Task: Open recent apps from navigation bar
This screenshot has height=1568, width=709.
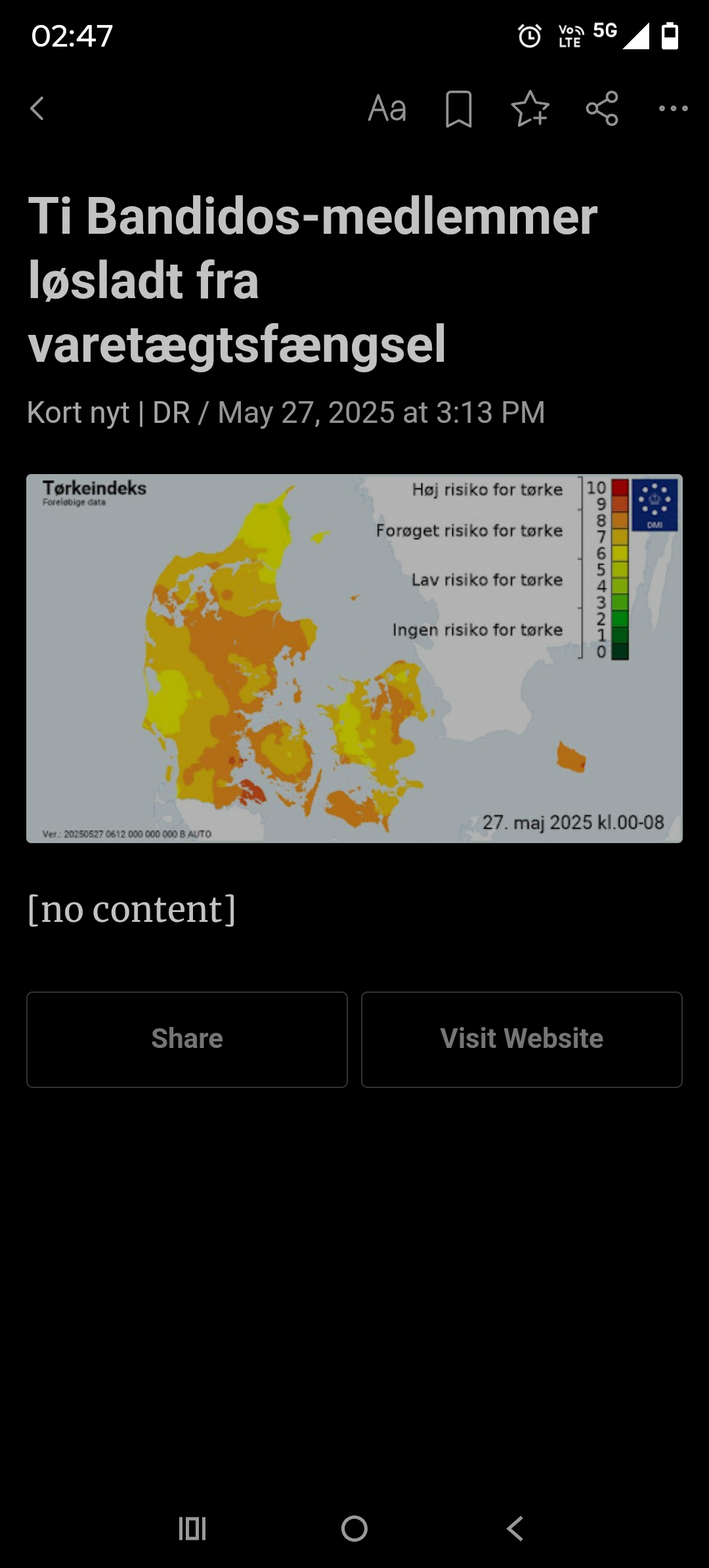Action: (192, 1529)
